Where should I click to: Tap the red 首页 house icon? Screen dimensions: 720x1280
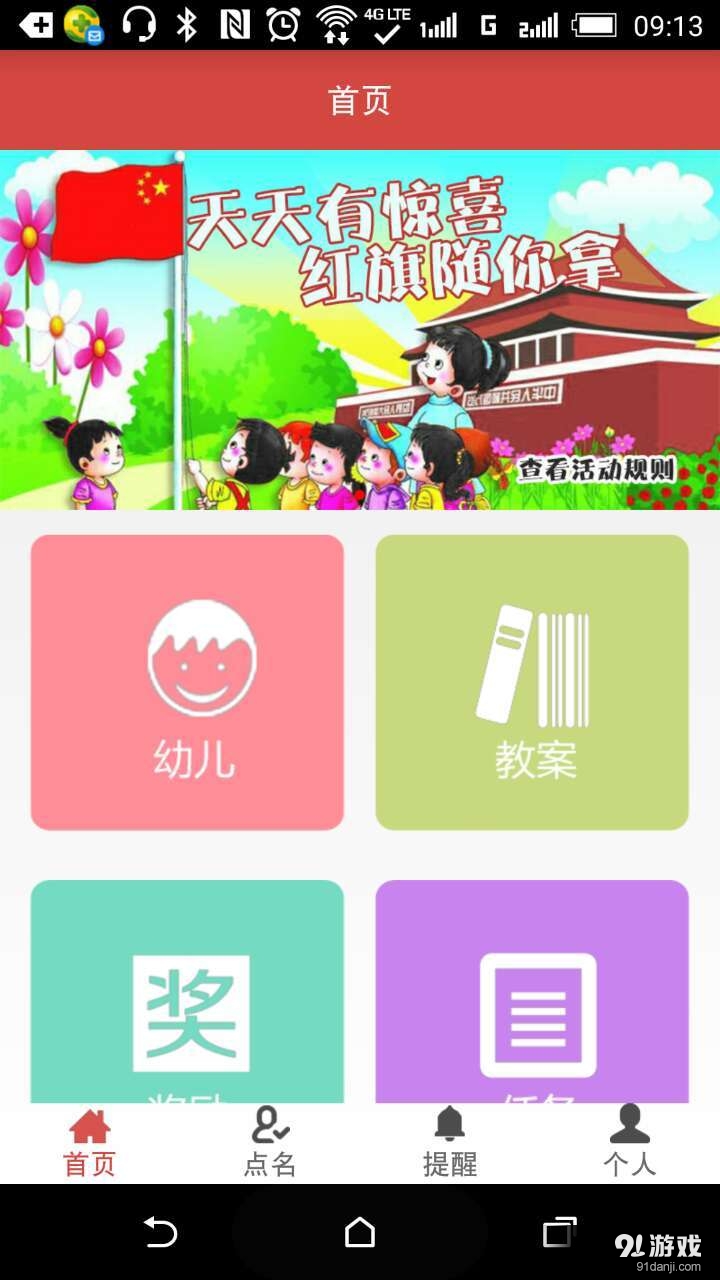tap(89, 1125)
